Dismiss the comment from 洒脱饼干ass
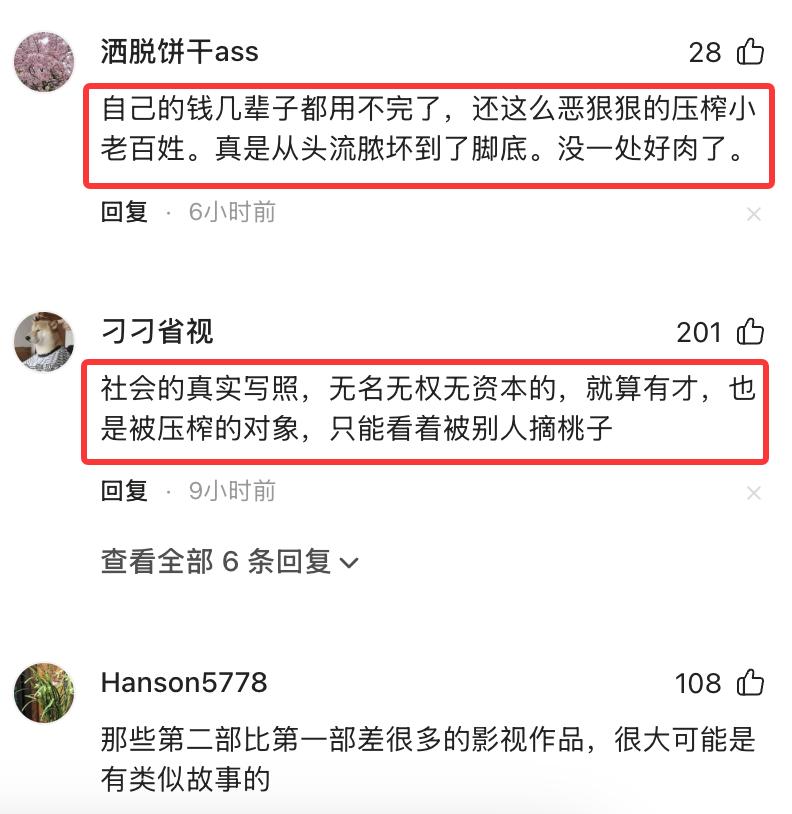This screenshot has height=814, width=792. click(x=754, y=214)
